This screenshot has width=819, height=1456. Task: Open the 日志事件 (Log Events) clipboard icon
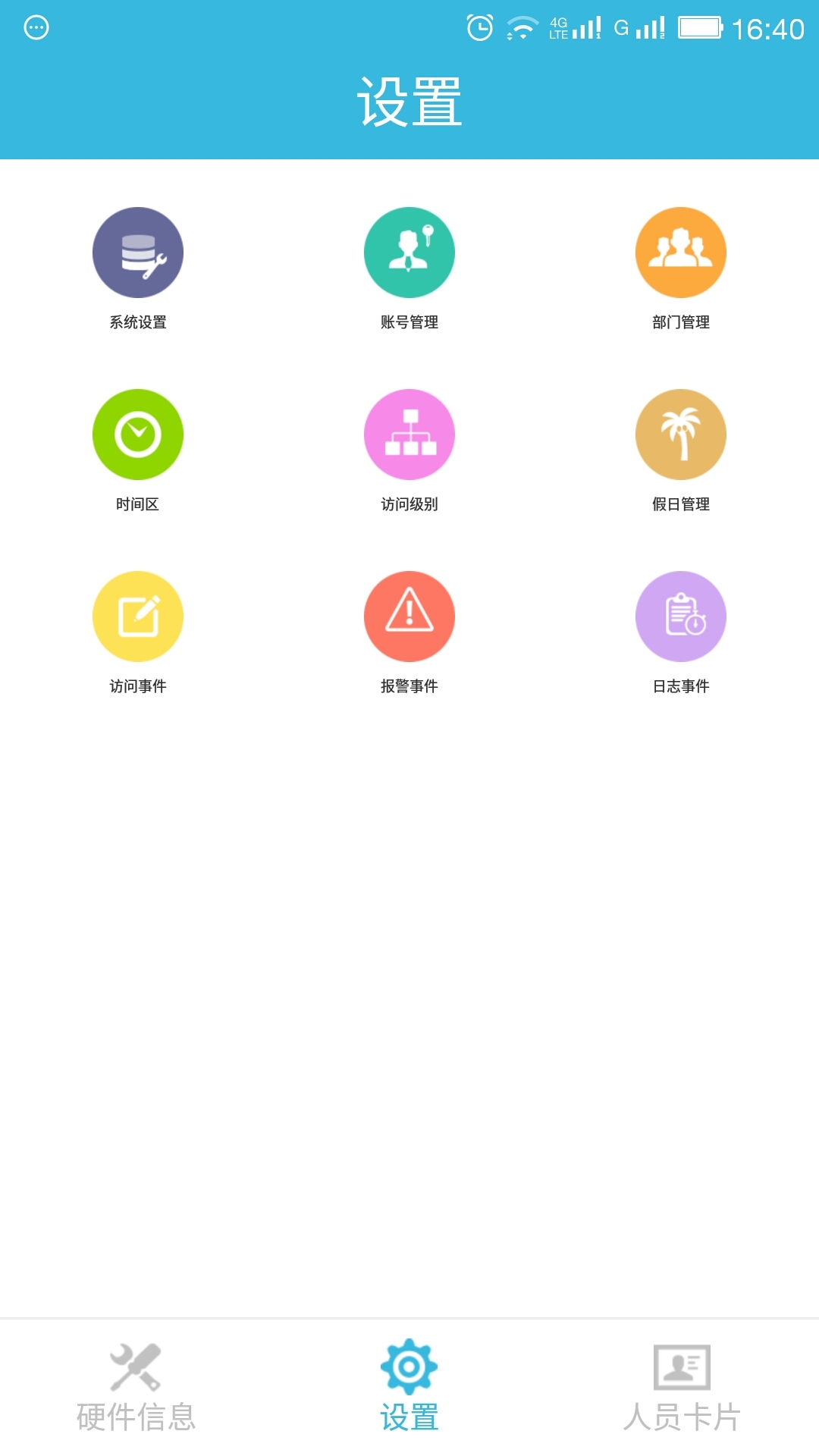tap(681, 617)
